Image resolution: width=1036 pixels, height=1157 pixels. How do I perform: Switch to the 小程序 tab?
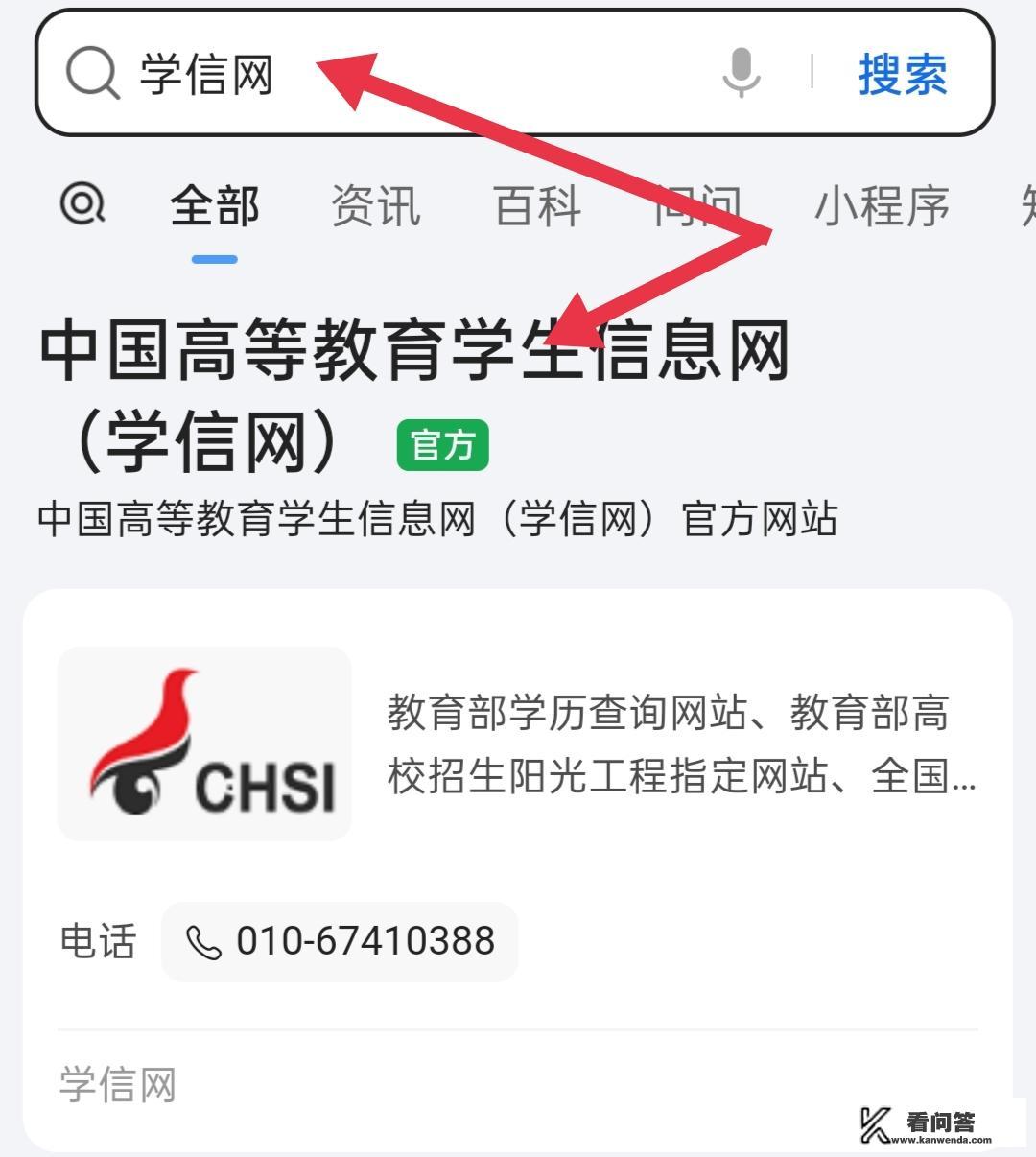click(x=884, y=204)
